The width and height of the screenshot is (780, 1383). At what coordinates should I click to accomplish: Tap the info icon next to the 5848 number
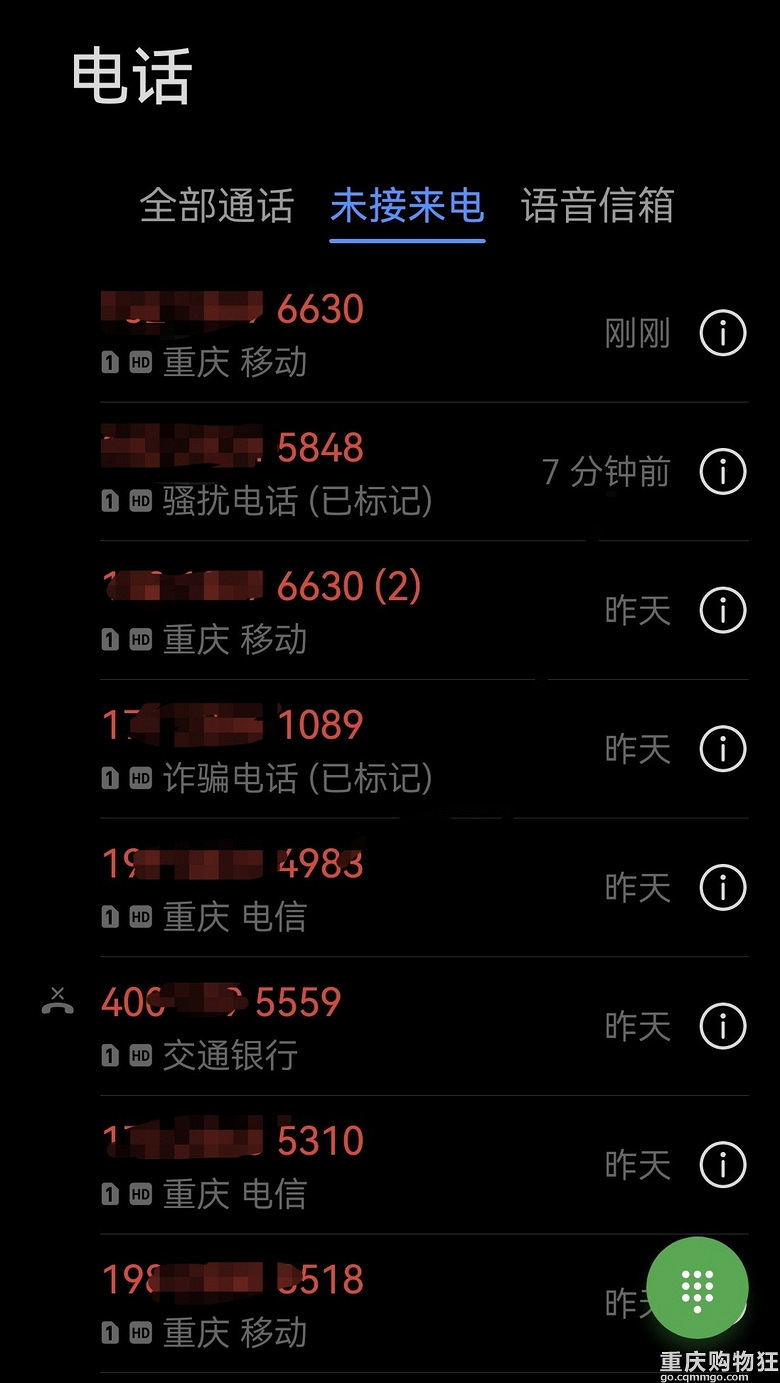(x=722, y=471)
